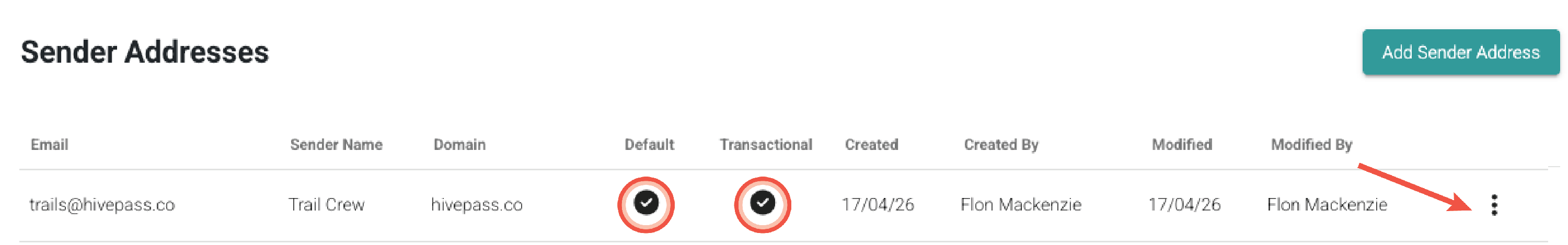This screenshot has width=1568, height=245.
Task: Open the three-dot menu for trails@hivepass.co
Action: click(x=1494, y=205)
